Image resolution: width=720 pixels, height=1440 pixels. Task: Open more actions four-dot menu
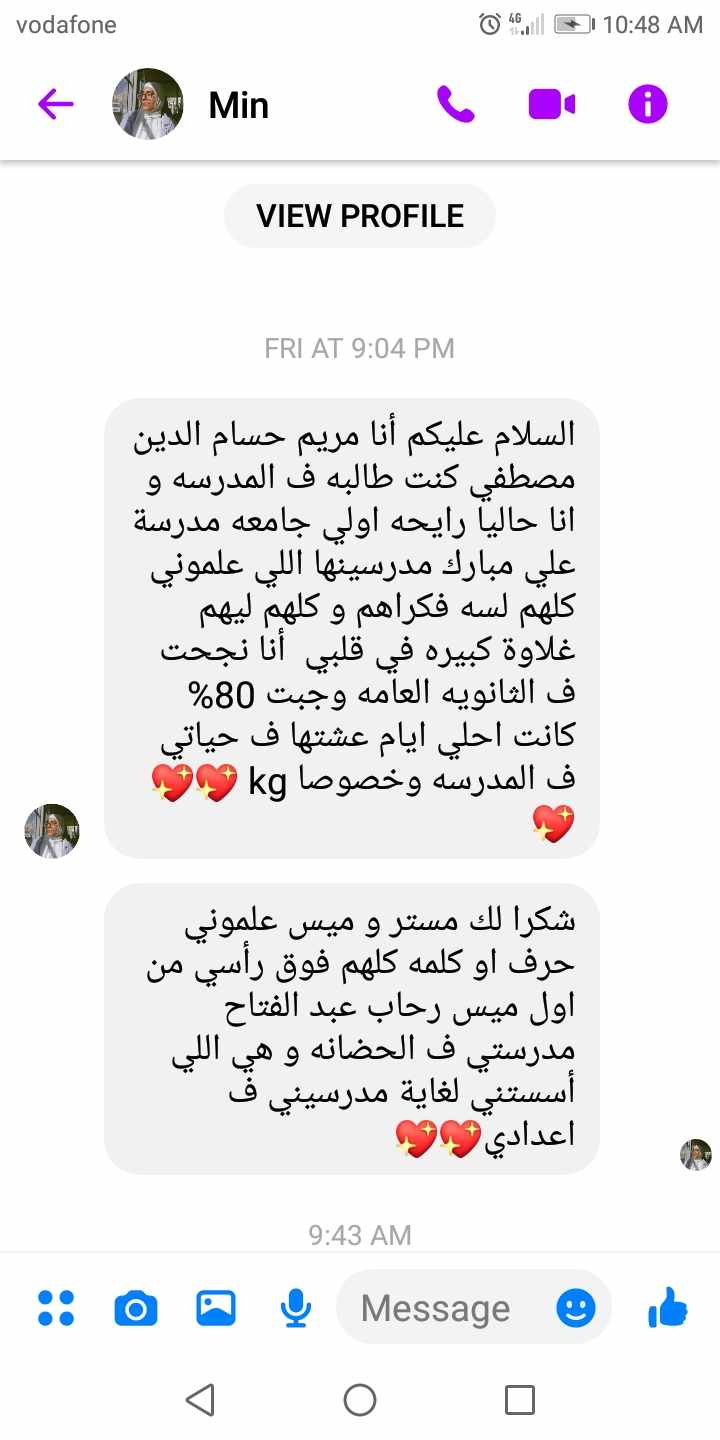coord(56,1308)
